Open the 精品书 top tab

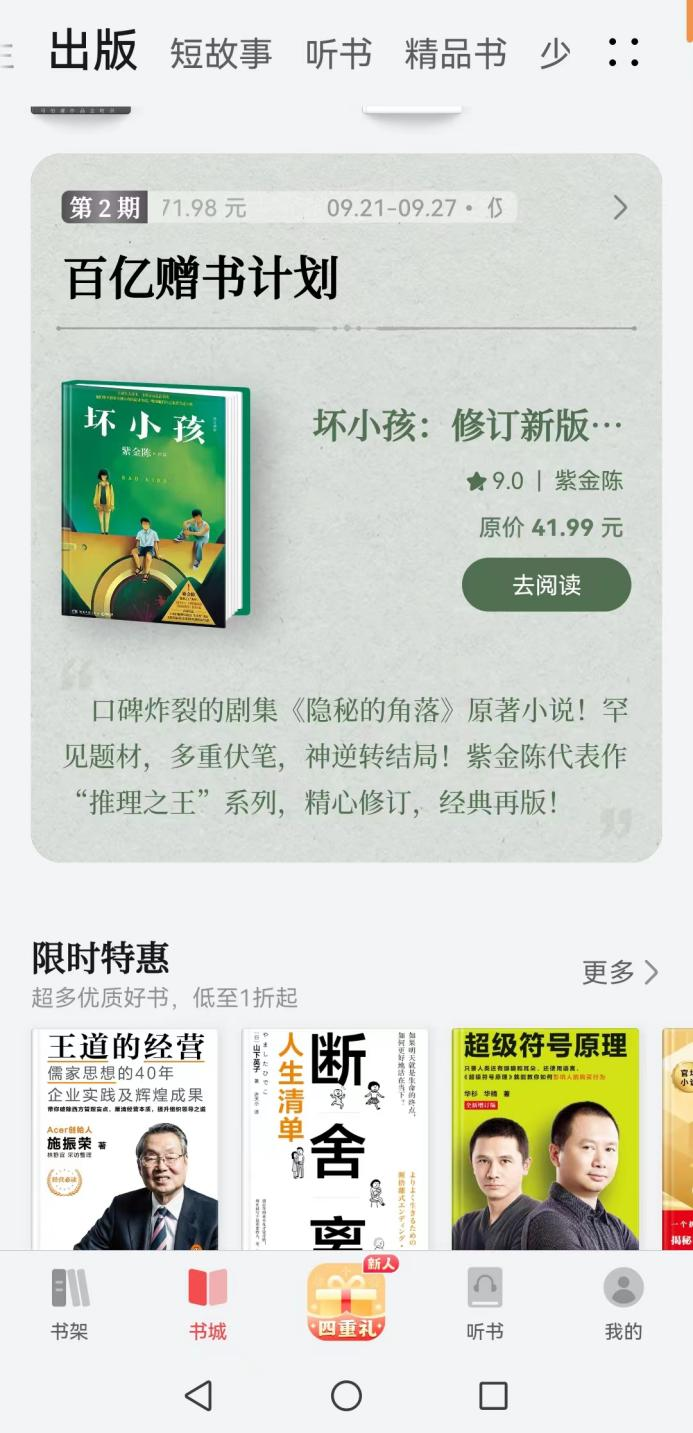coord(455,54)
